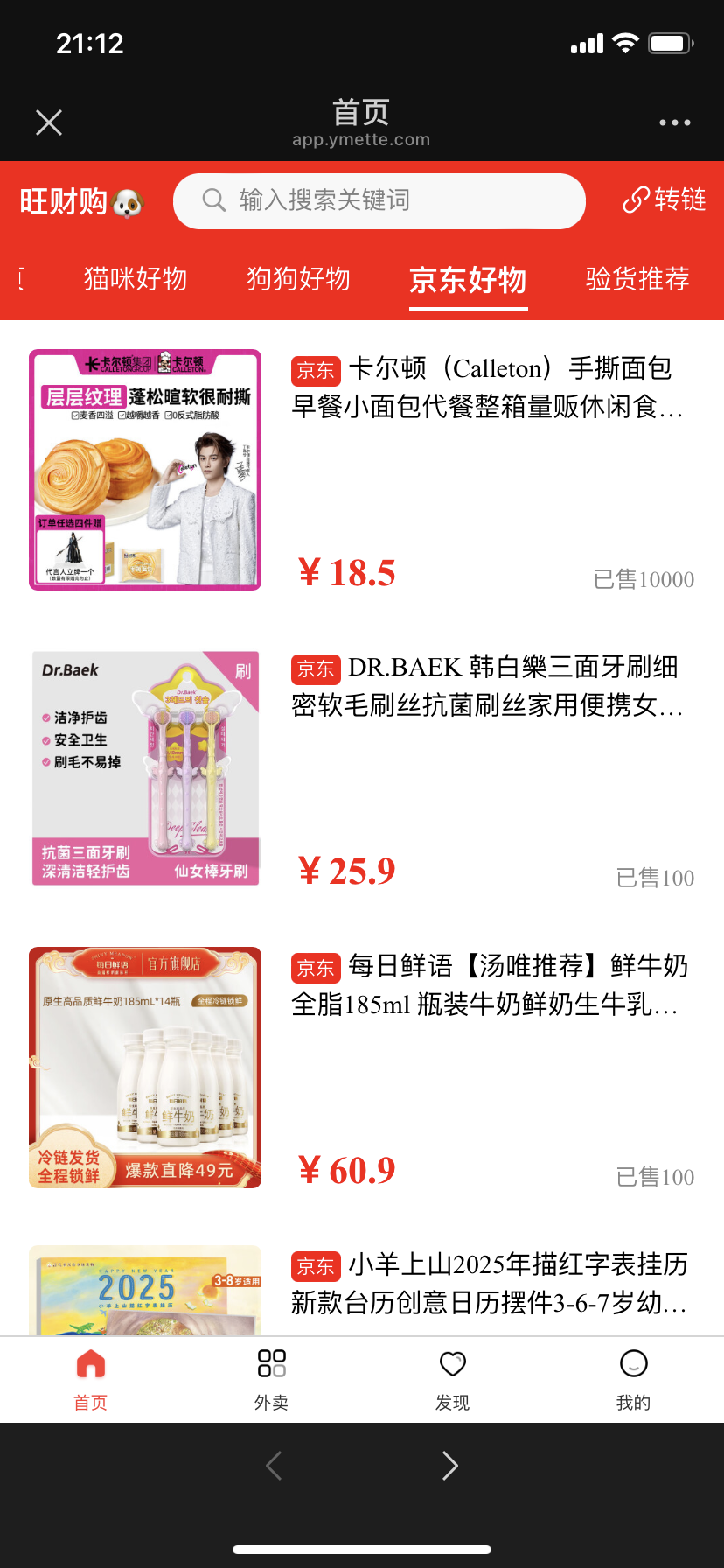Switch to the 狗狗好物 tab
Image resolution: width=724 pixels, height=1568 pixels.
(298, 279)
